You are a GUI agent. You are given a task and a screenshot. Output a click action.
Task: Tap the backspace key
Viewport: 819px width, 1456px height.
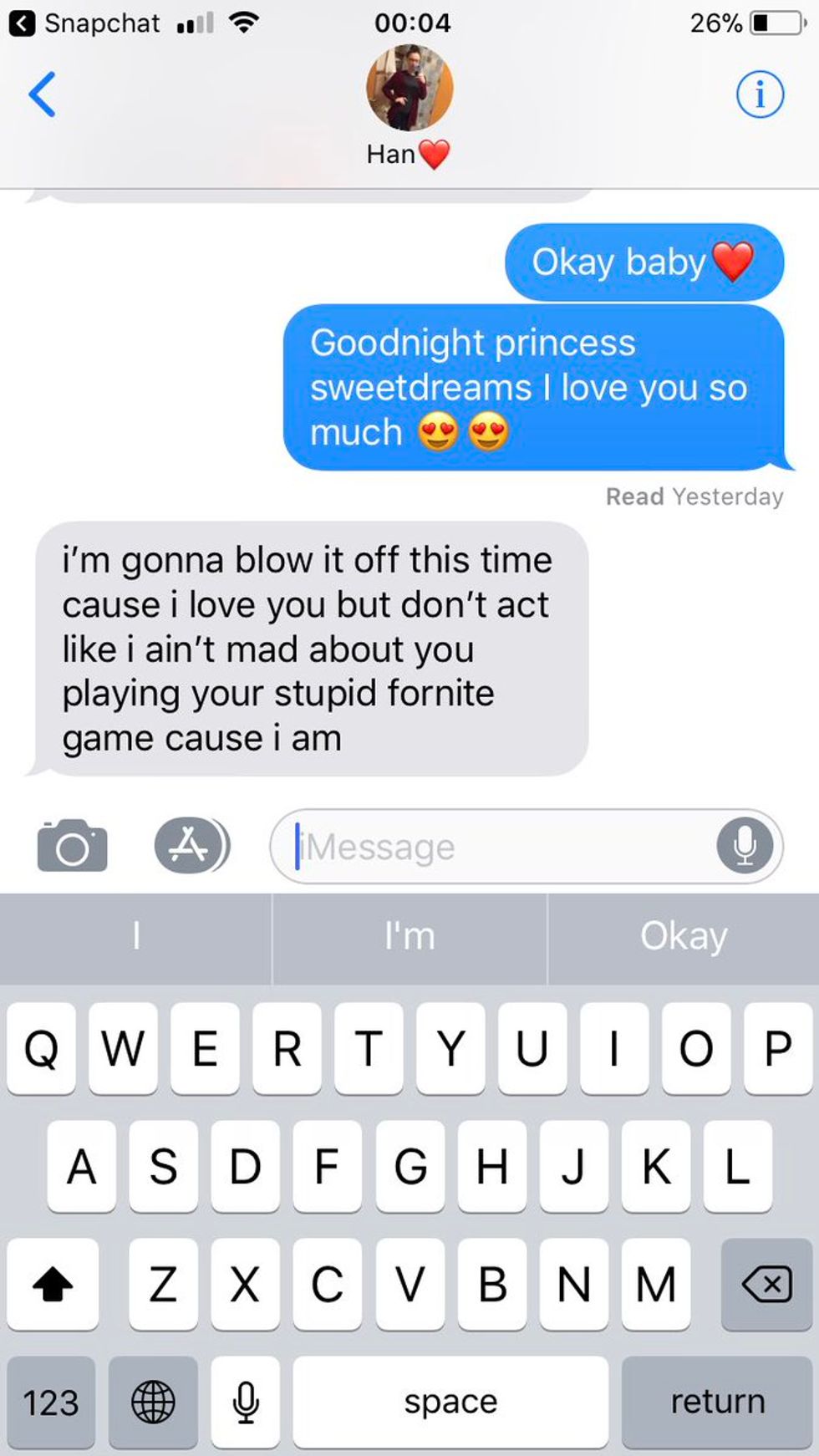(766, 1284)
